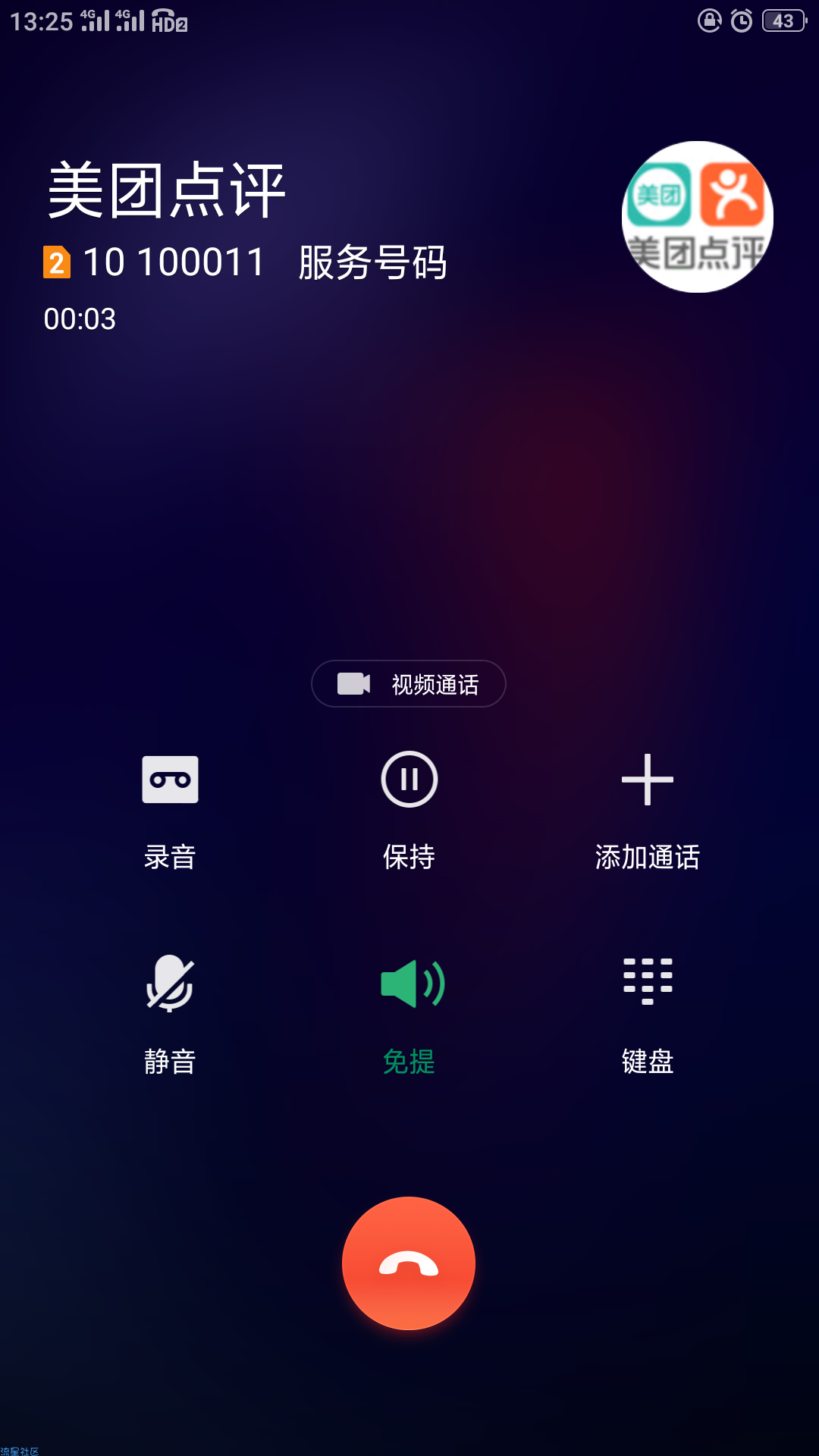This screenshot has width=819, height=1456.
Task: Switch to video call (视频通话)
Action: 409,684
